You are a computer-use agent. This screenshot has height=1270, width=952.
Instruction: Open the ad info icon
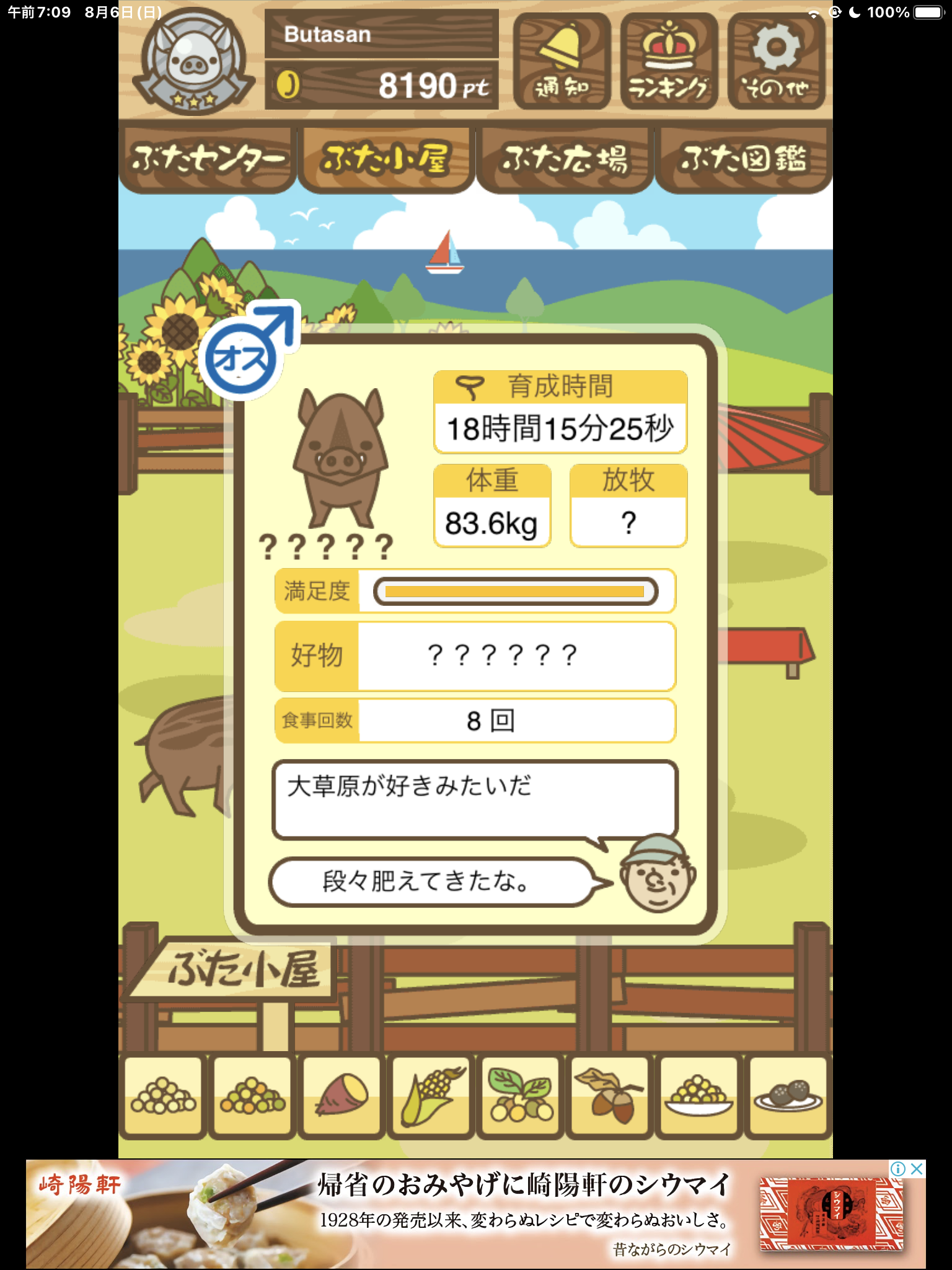(897, 1169)
